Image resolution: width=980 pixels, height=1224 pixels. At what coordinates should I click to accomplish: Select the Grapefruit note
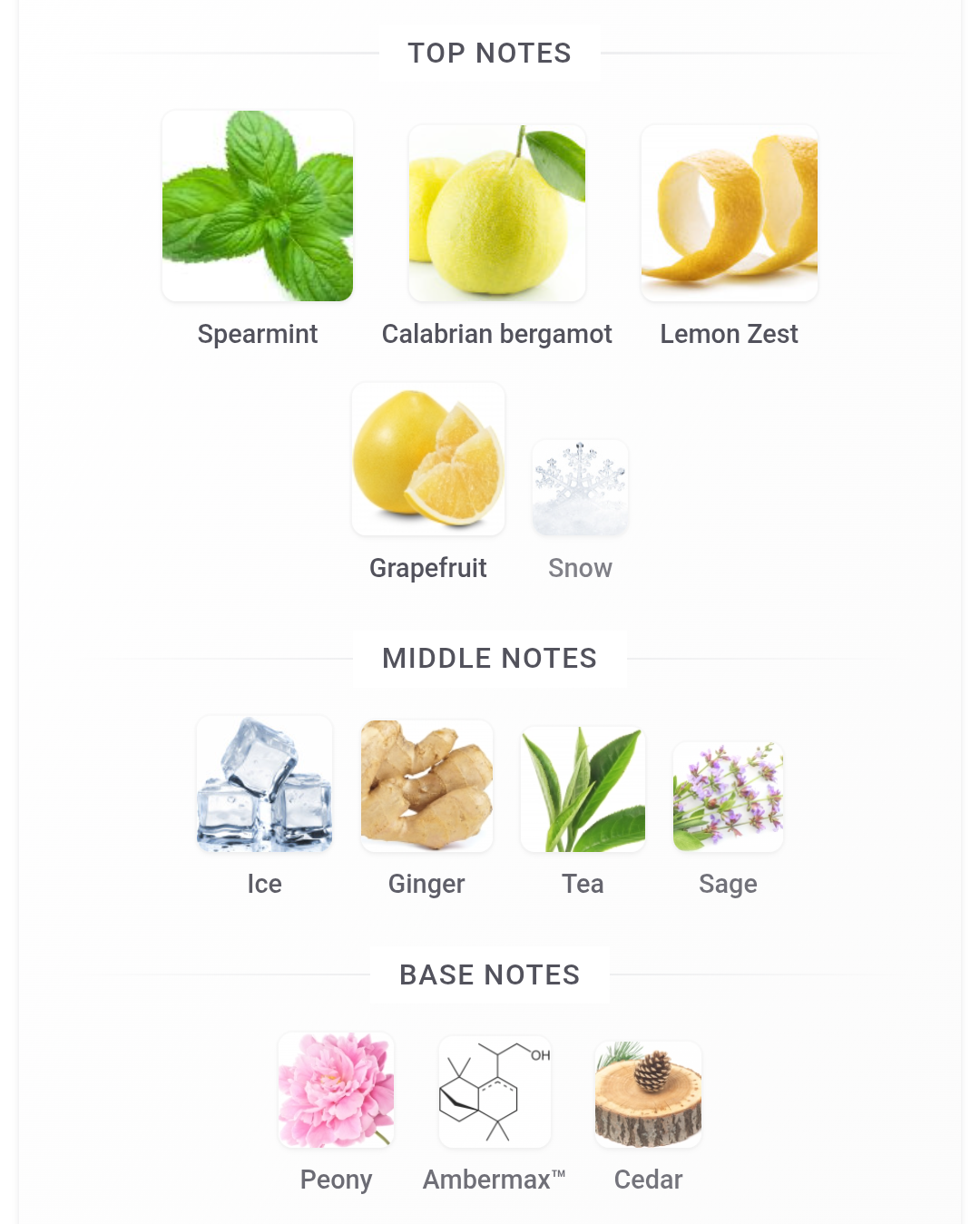(x=428, y=460)
